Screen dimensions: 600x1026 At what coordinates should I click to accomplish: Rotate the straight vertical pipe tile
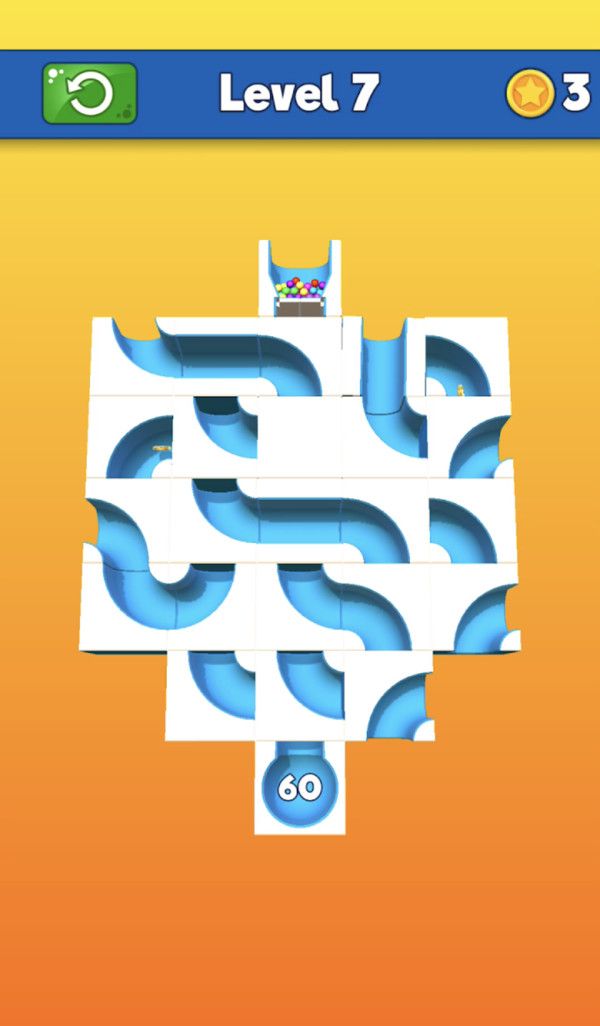[x=383, y=357]
